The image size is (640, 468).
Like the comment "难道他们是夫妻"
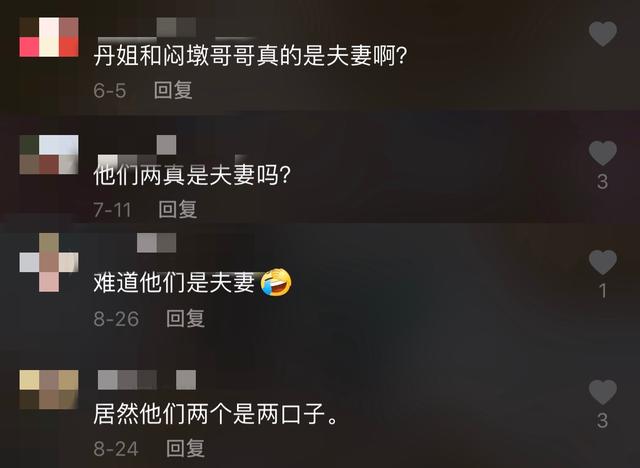pyautogui.click(x=602, y=263)
